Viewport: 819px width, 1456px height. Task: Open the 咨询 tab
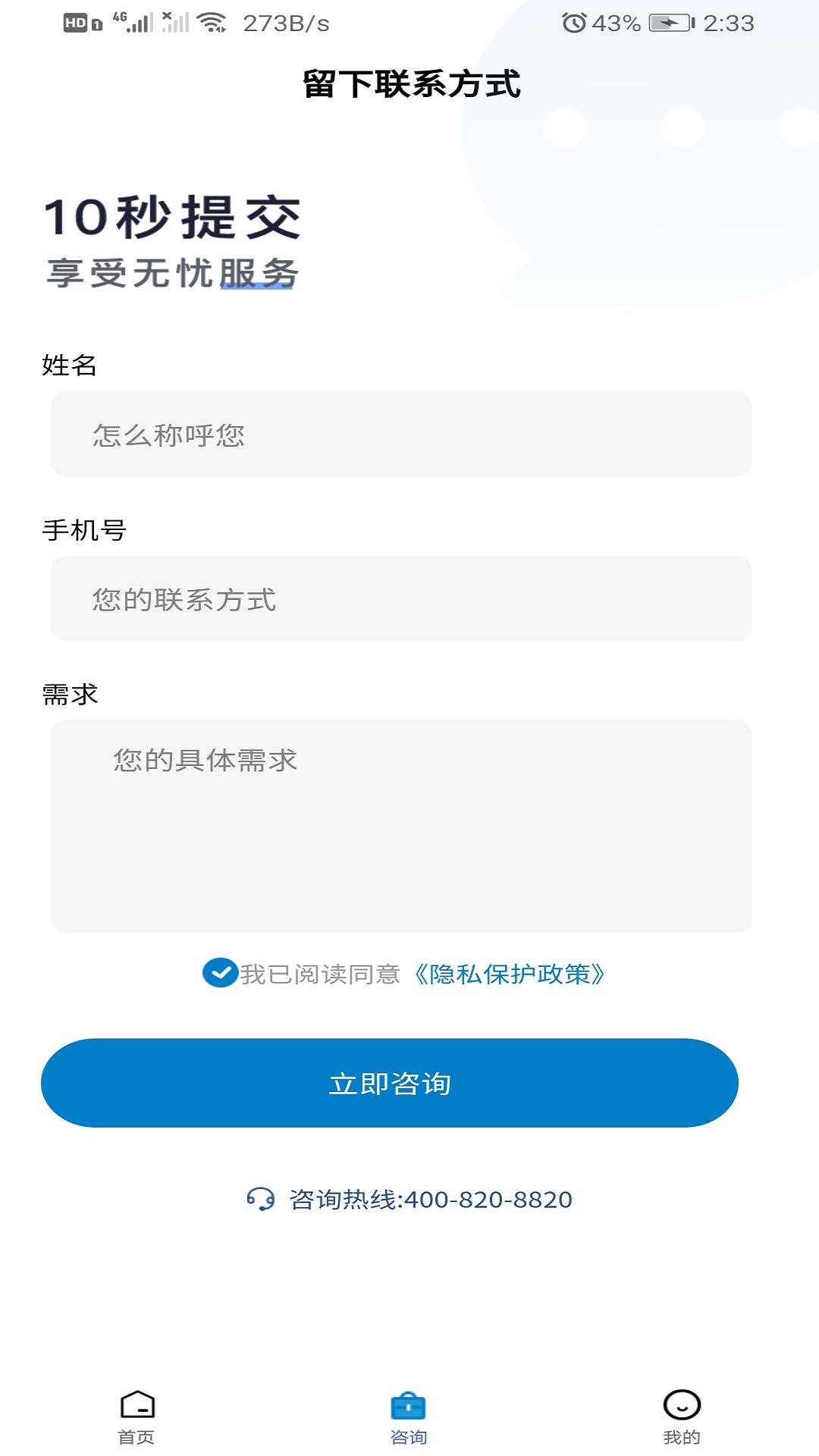pyautogui.click(x=409, y=1417)
